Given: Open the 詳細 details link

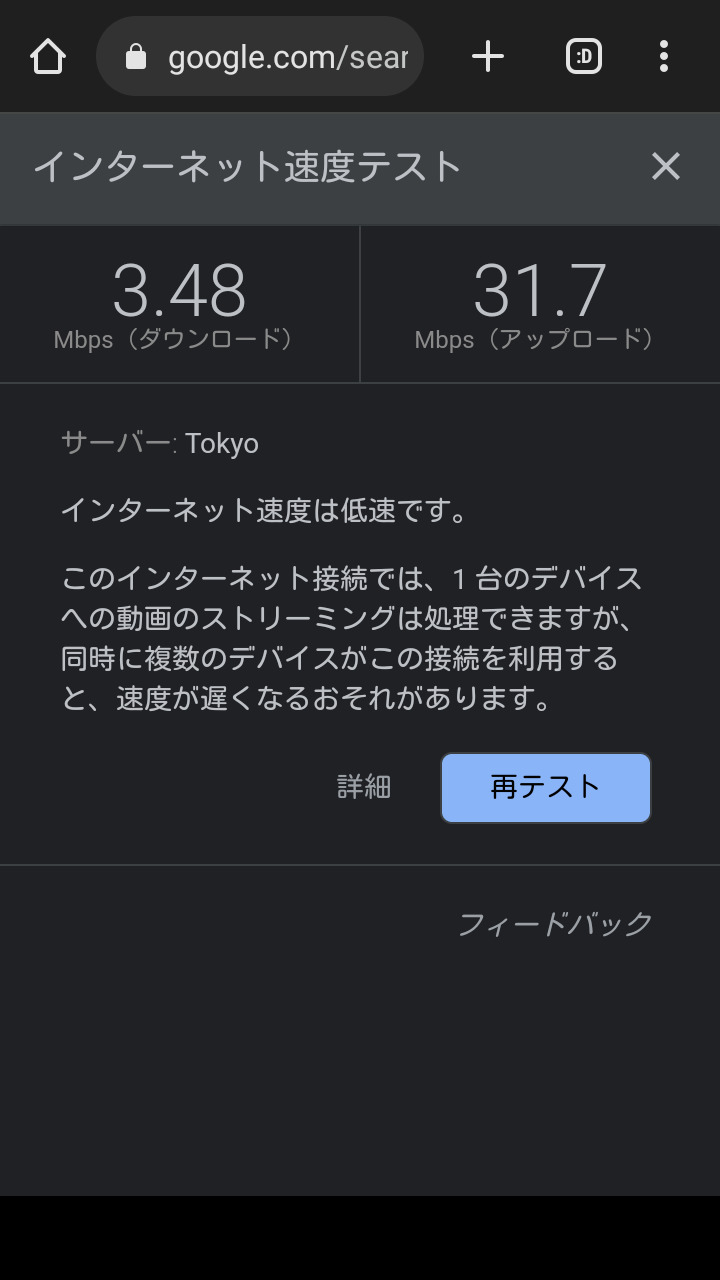Looking at the screenshot, I should (364, 787).
